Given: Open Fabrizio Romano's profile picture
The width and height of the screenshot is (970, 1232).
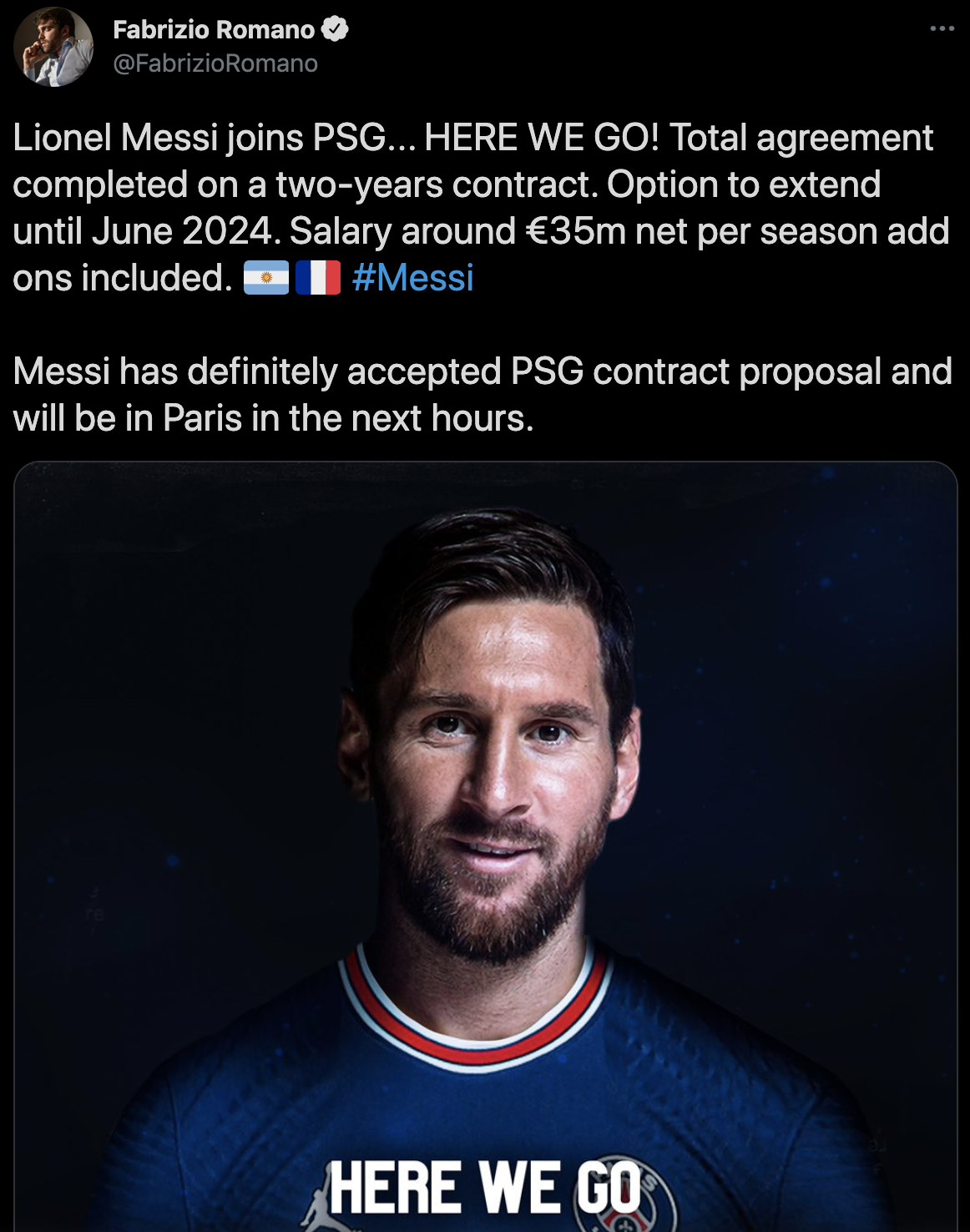Looking at the screenshot, I should [53, 47].
